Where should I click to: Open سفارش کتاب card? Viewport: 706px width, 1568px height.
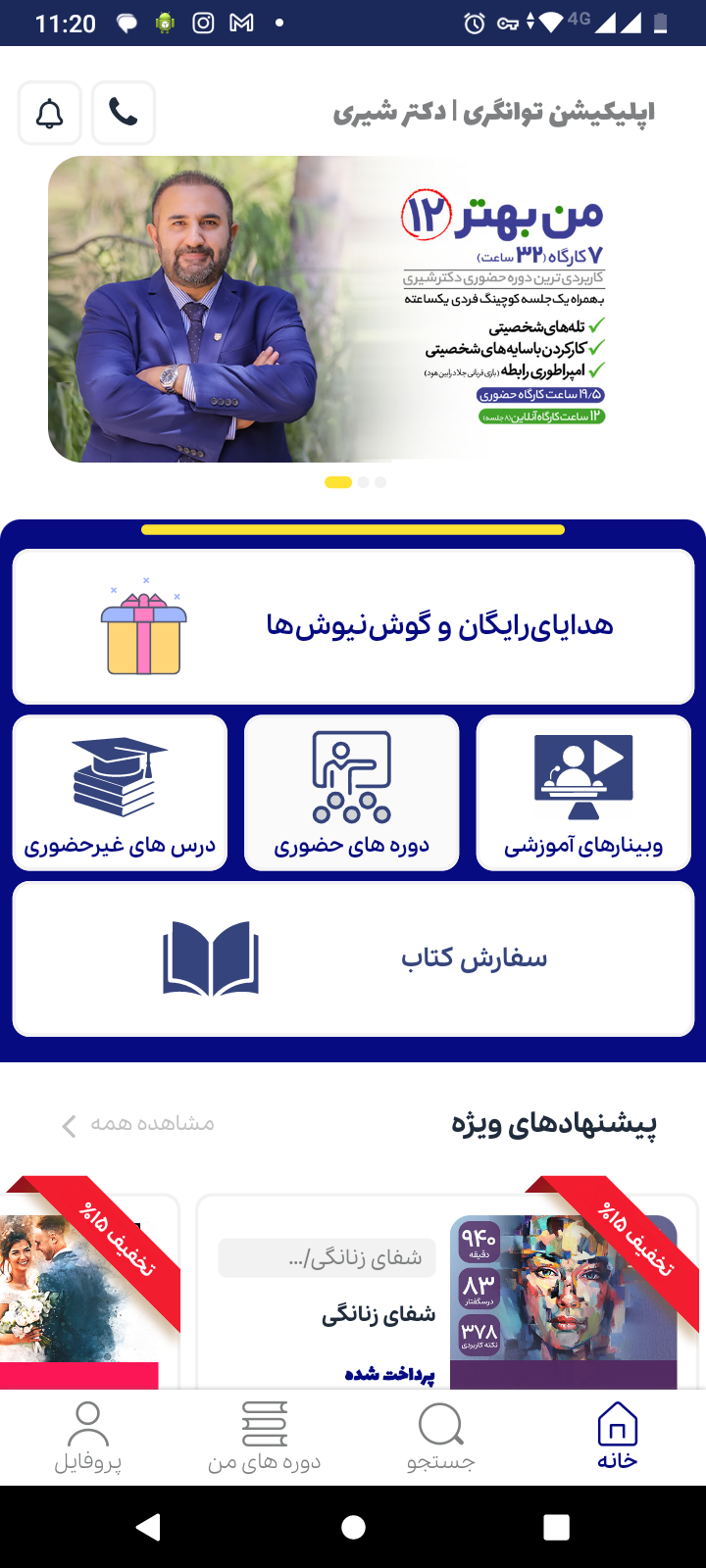[353, 958]
